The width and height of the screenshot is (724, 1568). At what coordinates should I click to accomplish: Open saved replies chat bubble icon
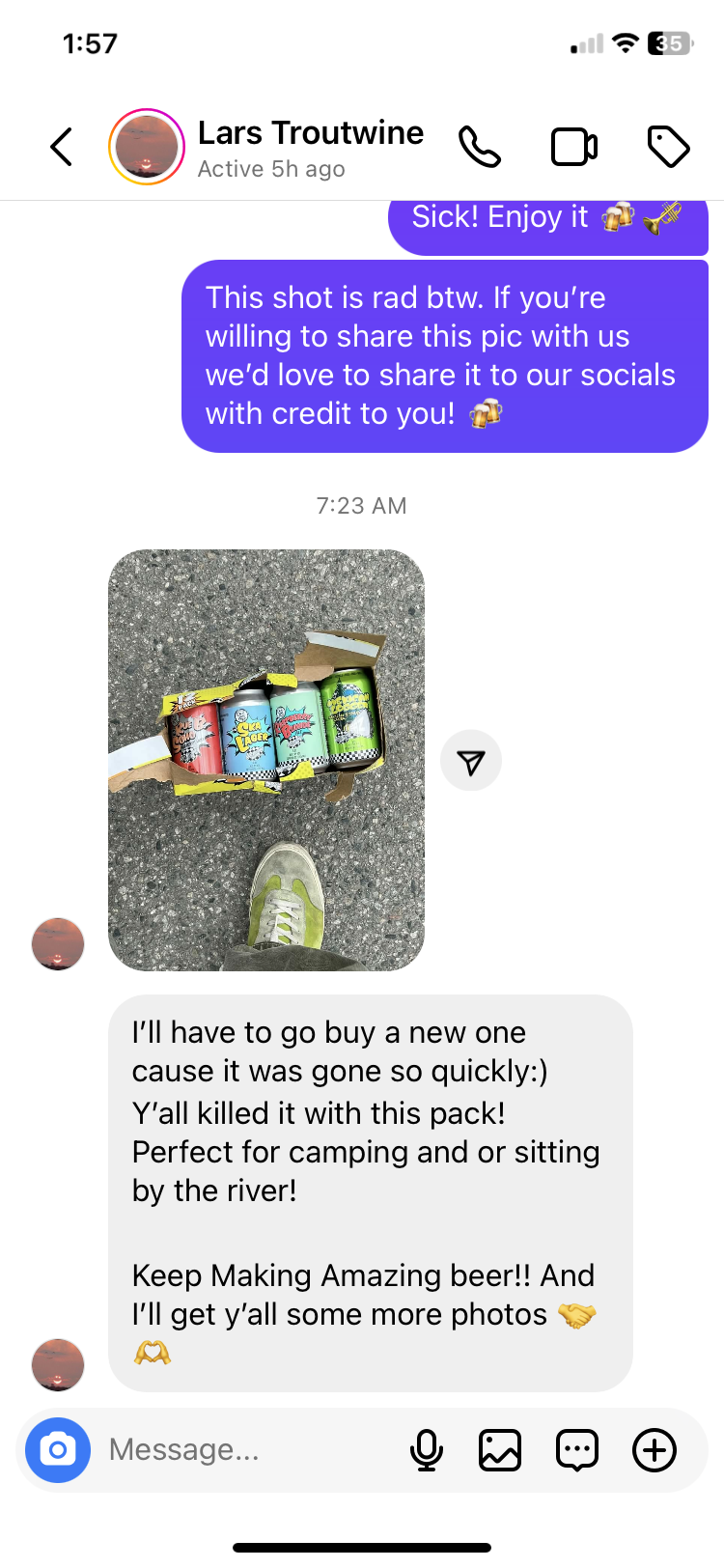coord(577,1449)
